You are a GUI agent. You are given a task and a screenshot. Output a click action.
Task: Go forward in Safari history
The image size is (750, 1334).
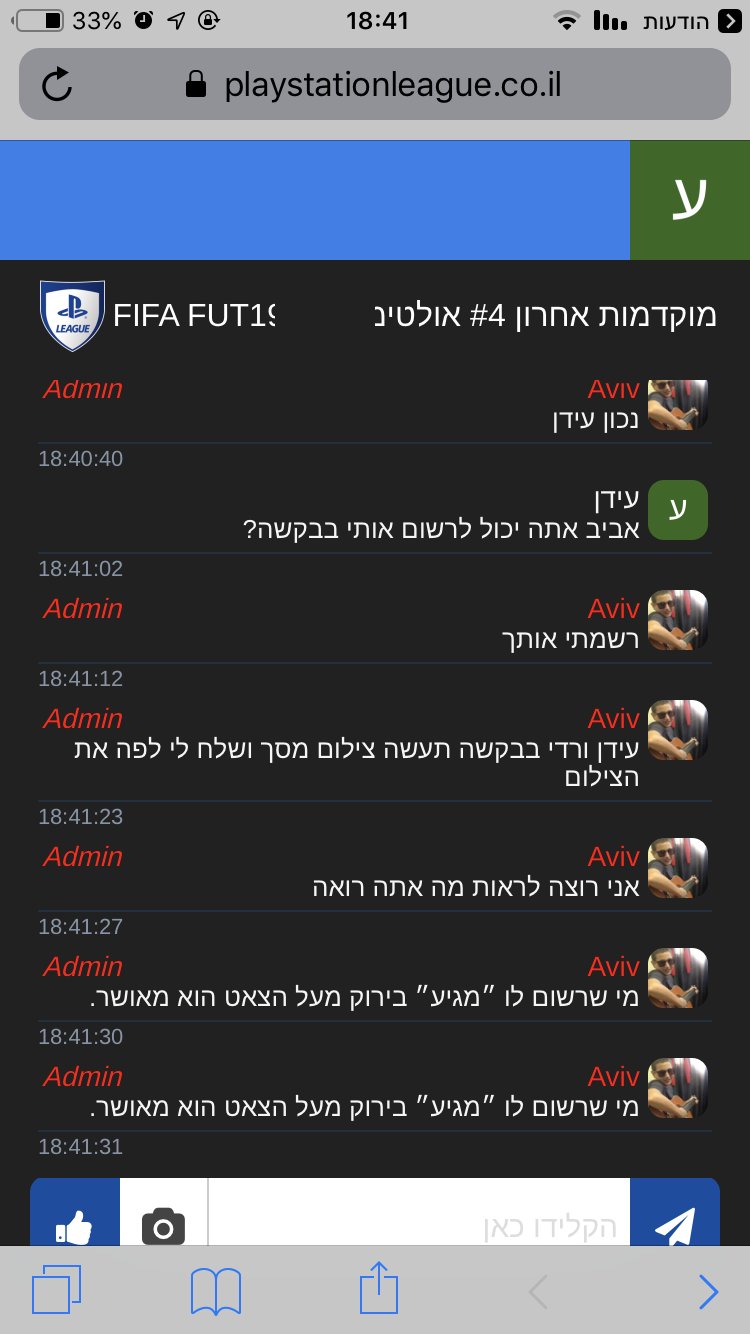click(708, 1292)
